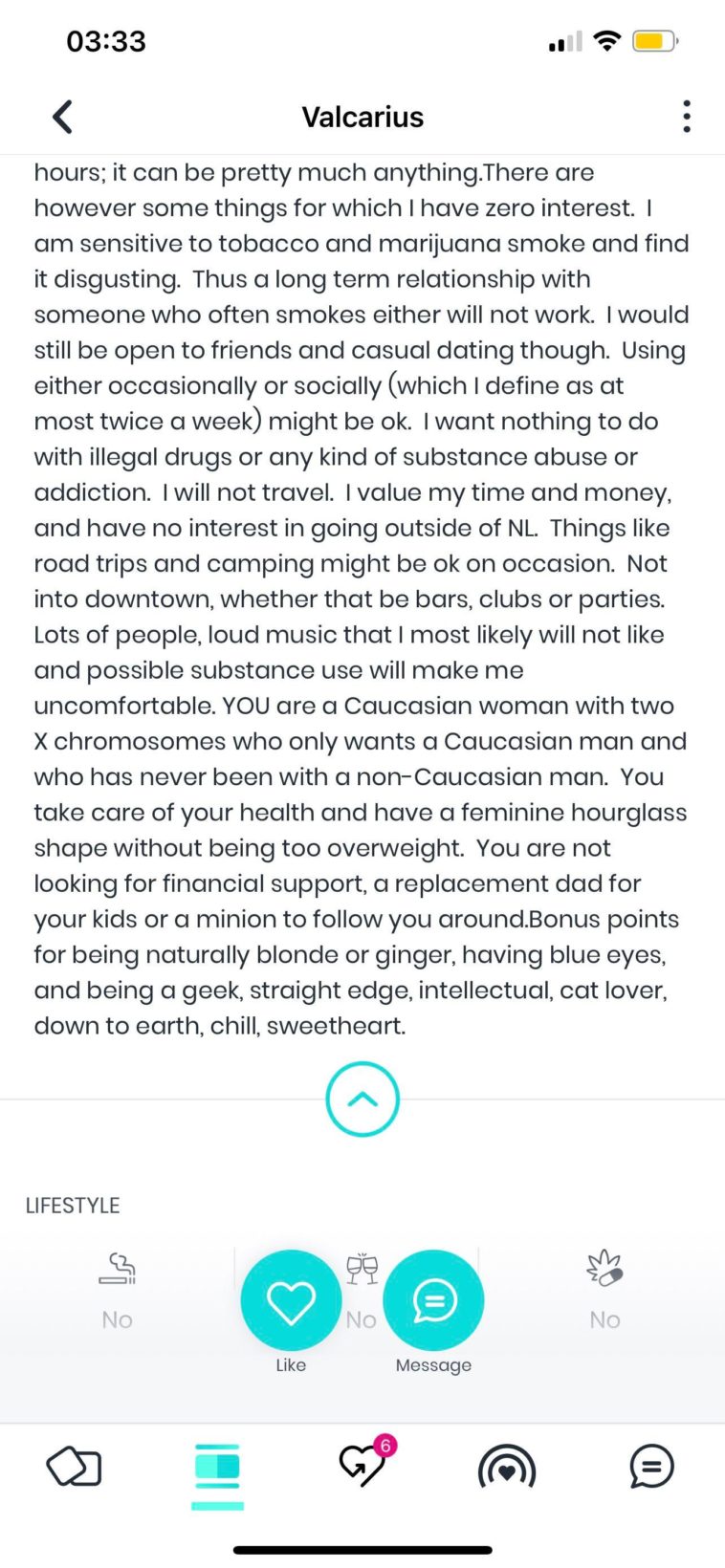The width and height of the screenshot is (725, 1568).
Task: Switch to the swipe cards tab
Action: 74,1467
